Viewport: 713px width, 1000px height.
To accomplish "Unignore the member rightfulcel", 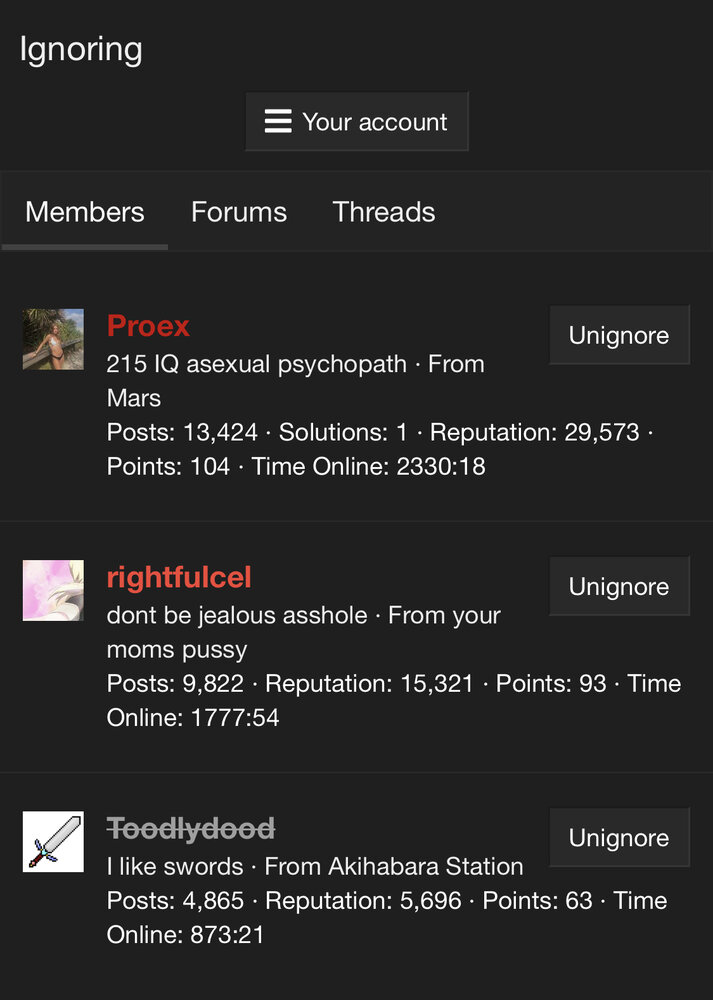I will point(619,586).
